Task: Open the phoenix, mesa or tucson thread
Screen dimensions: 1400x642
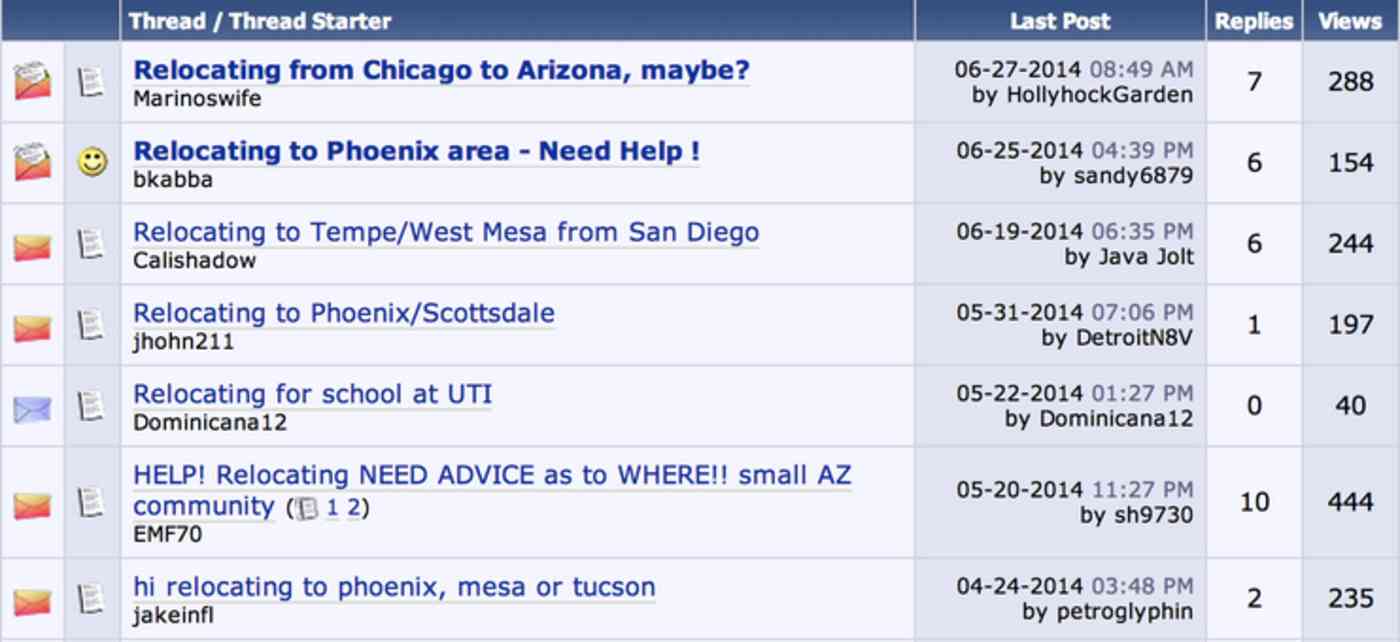Action: [x=394, y=587]
